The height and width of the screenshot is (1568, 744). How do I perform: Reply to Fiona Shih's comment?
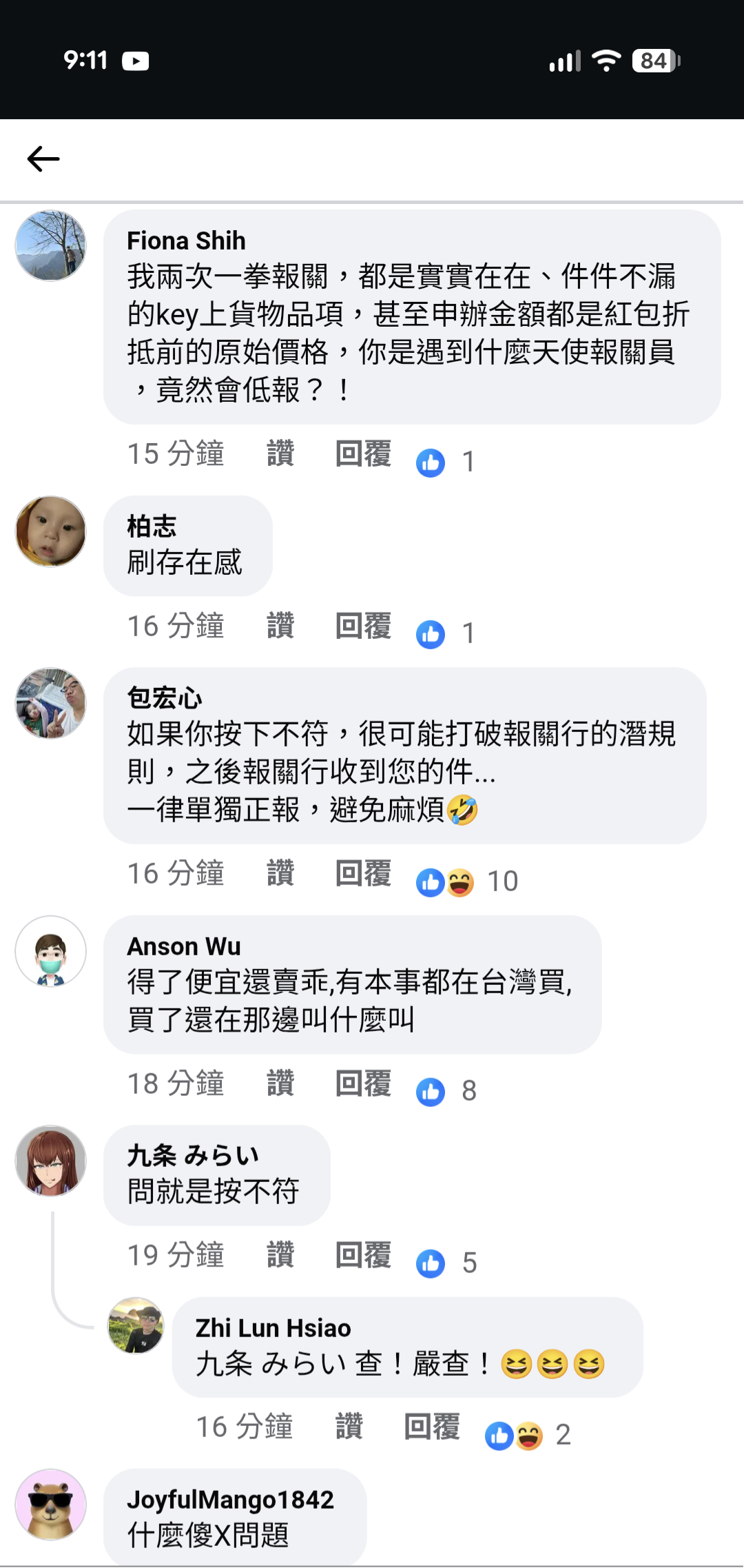tap(363, 454)
